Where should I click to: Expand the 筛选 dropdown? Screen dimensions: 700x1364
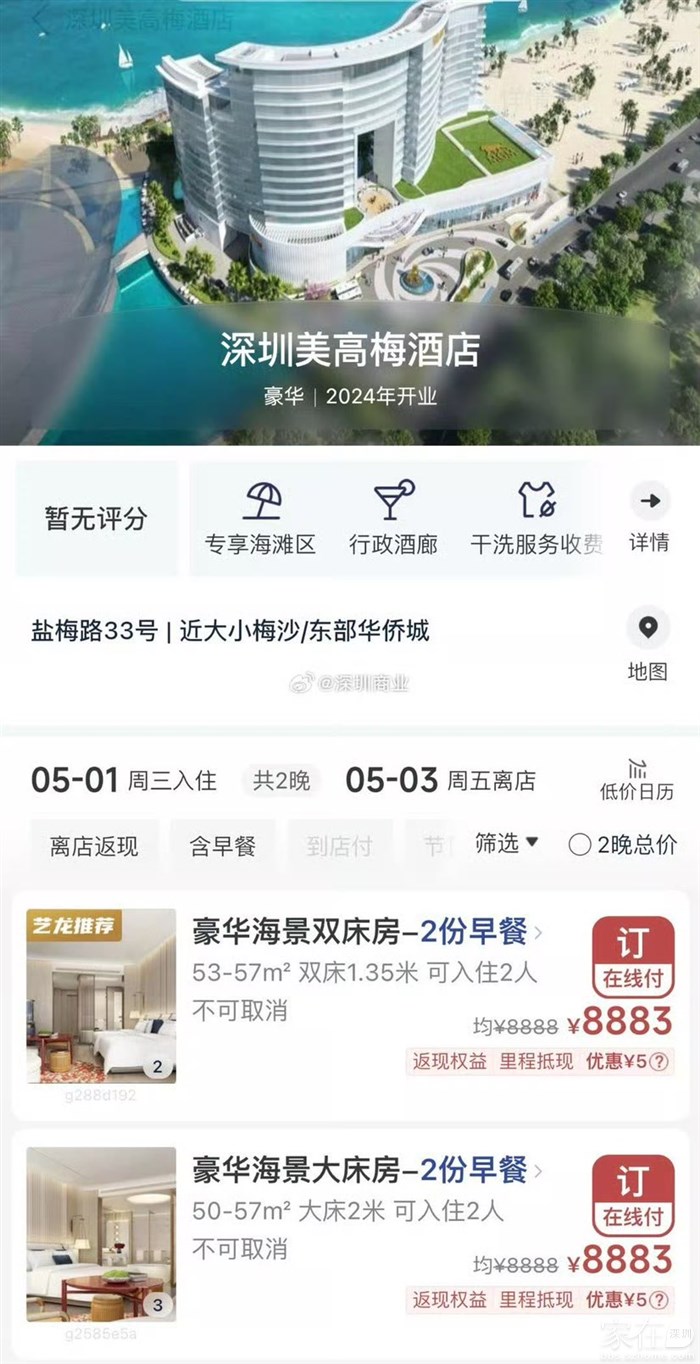507,843
